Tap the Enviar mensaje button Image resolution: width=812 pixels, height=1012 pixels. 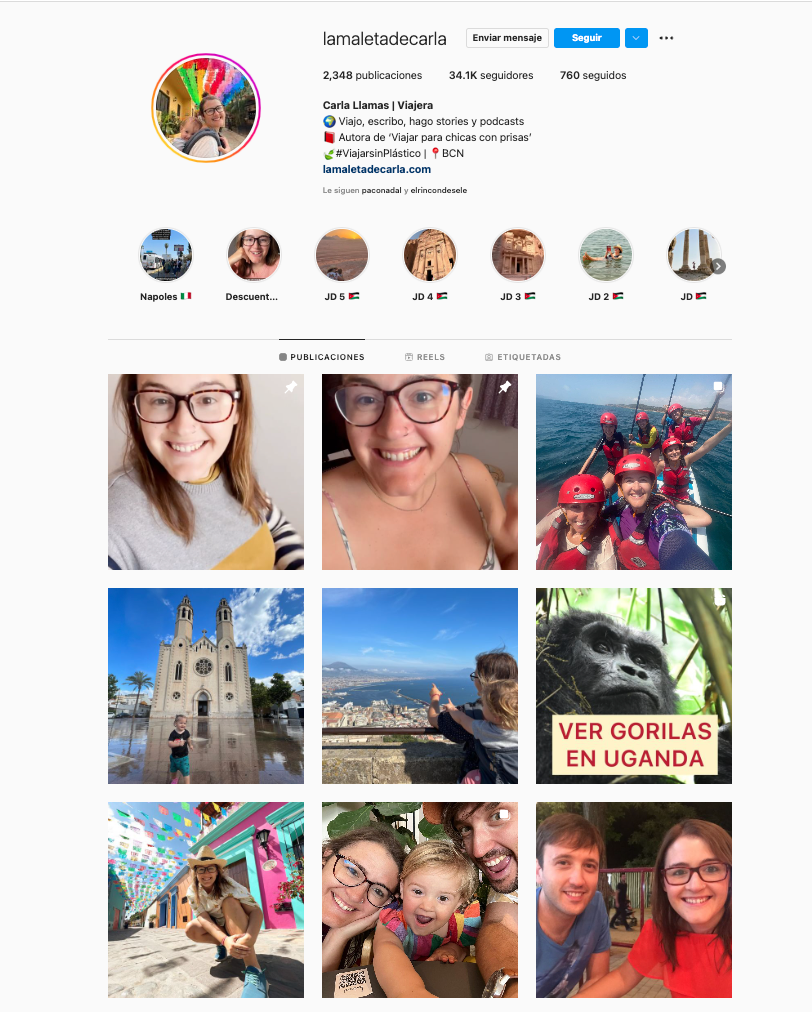(507, 38)
